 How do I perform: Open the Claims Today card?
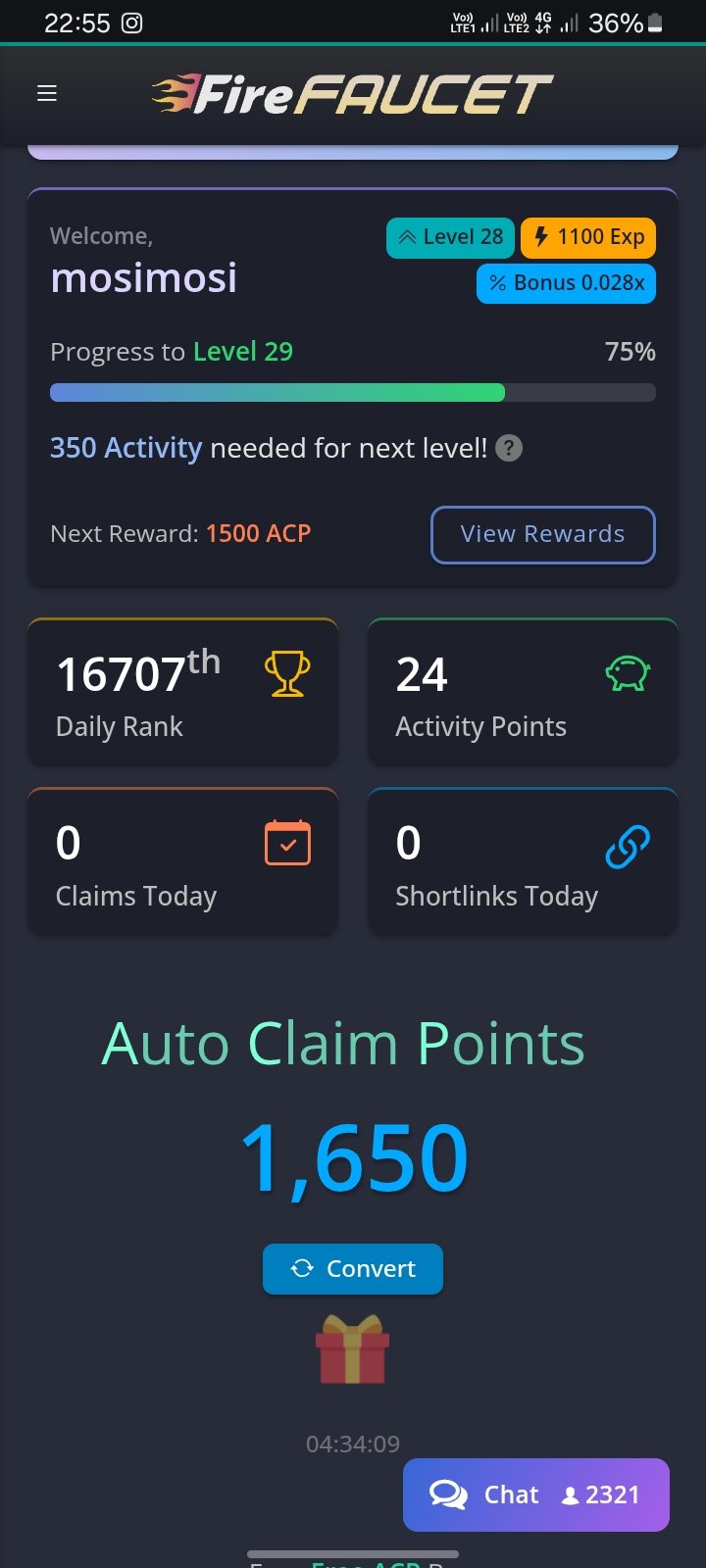[x=182, y=862]
